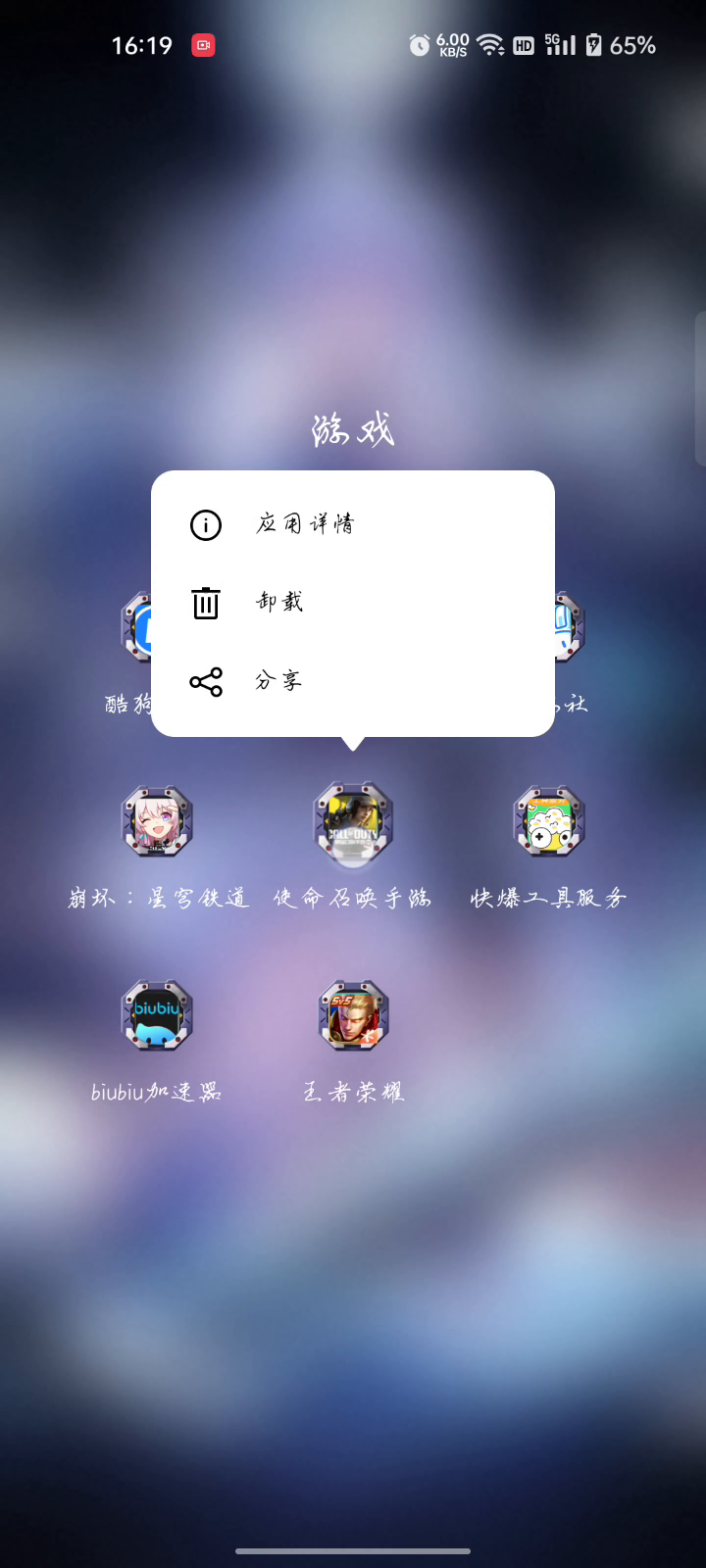Viewport: 706px width, 1568px height.
Task: Open 王者荣耀 game
Action: (353, 1015)
